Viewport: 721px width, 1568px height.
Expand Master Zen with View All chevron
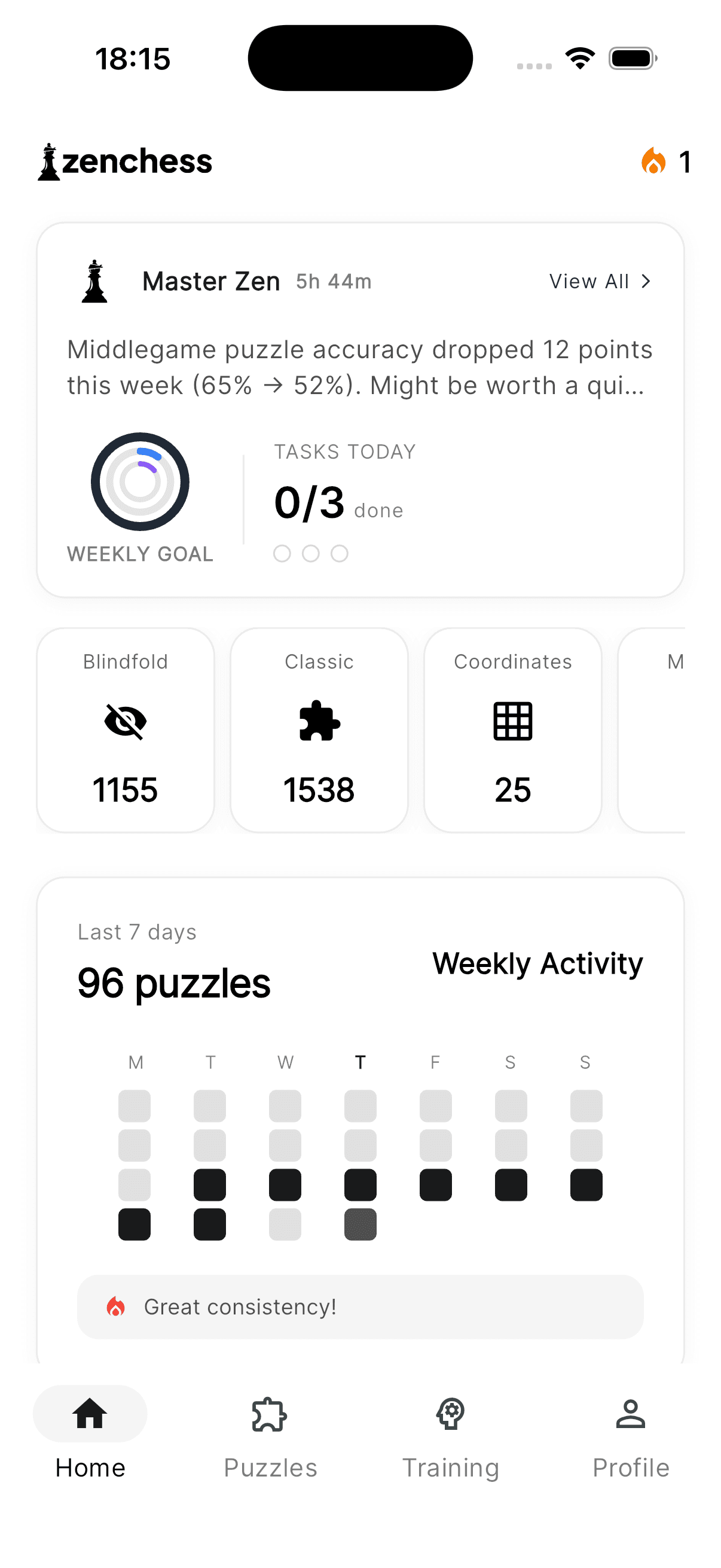coord(600,281)
